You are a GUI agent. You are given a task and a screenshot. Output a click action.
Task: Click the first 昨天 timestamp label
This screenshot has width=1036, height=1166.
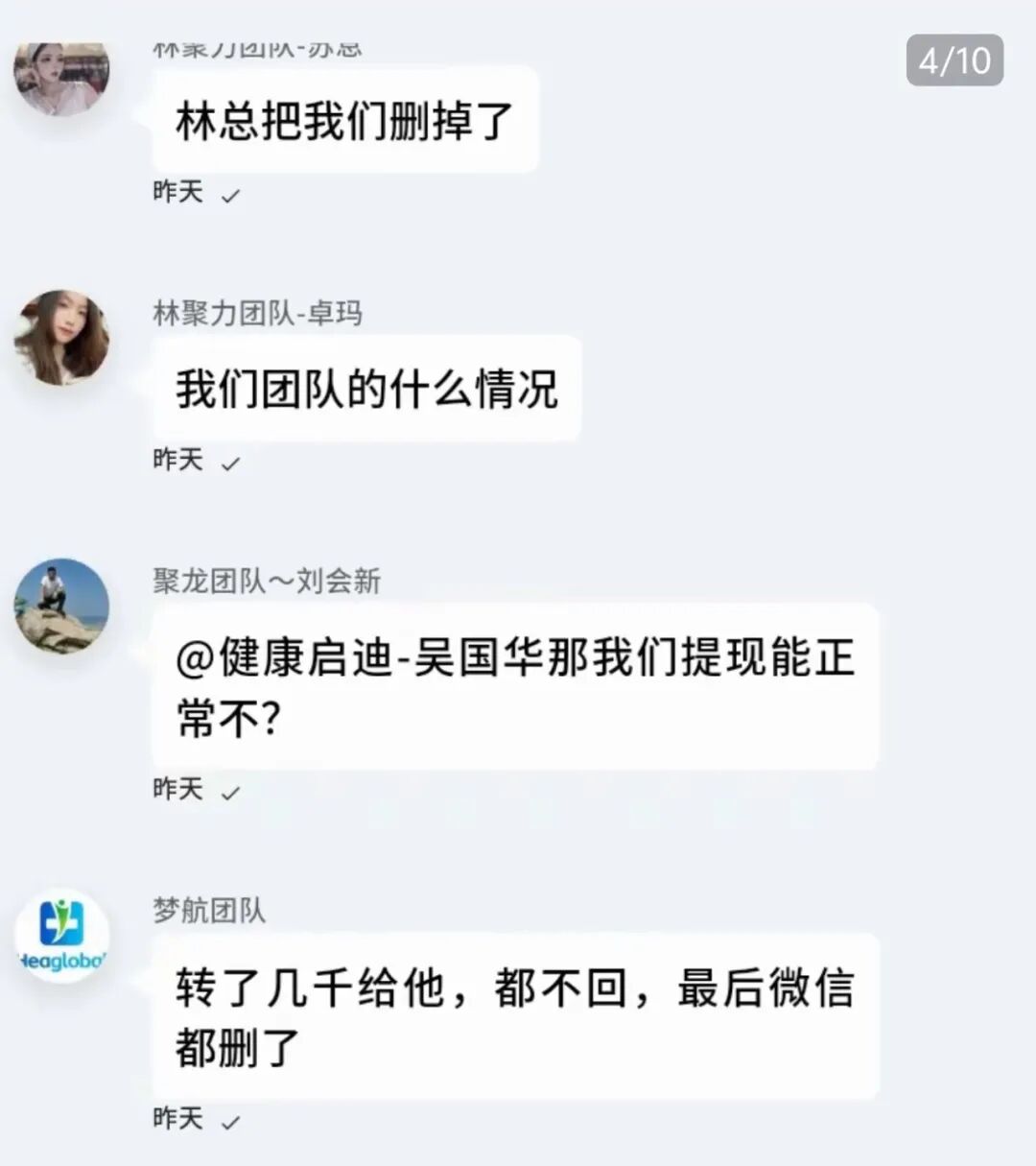coord(177,194)
